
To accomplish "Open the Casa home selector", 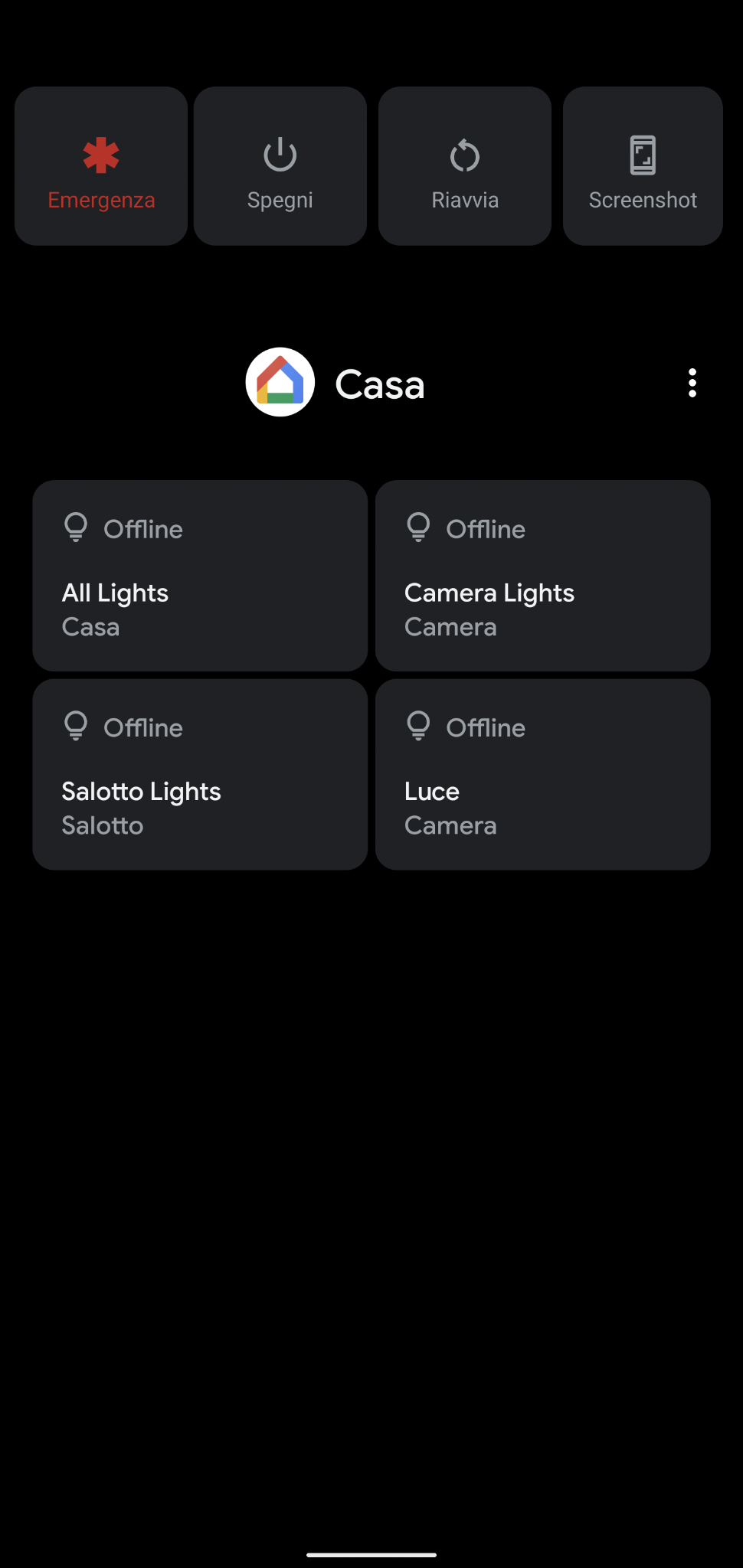I will click(335, 383).
